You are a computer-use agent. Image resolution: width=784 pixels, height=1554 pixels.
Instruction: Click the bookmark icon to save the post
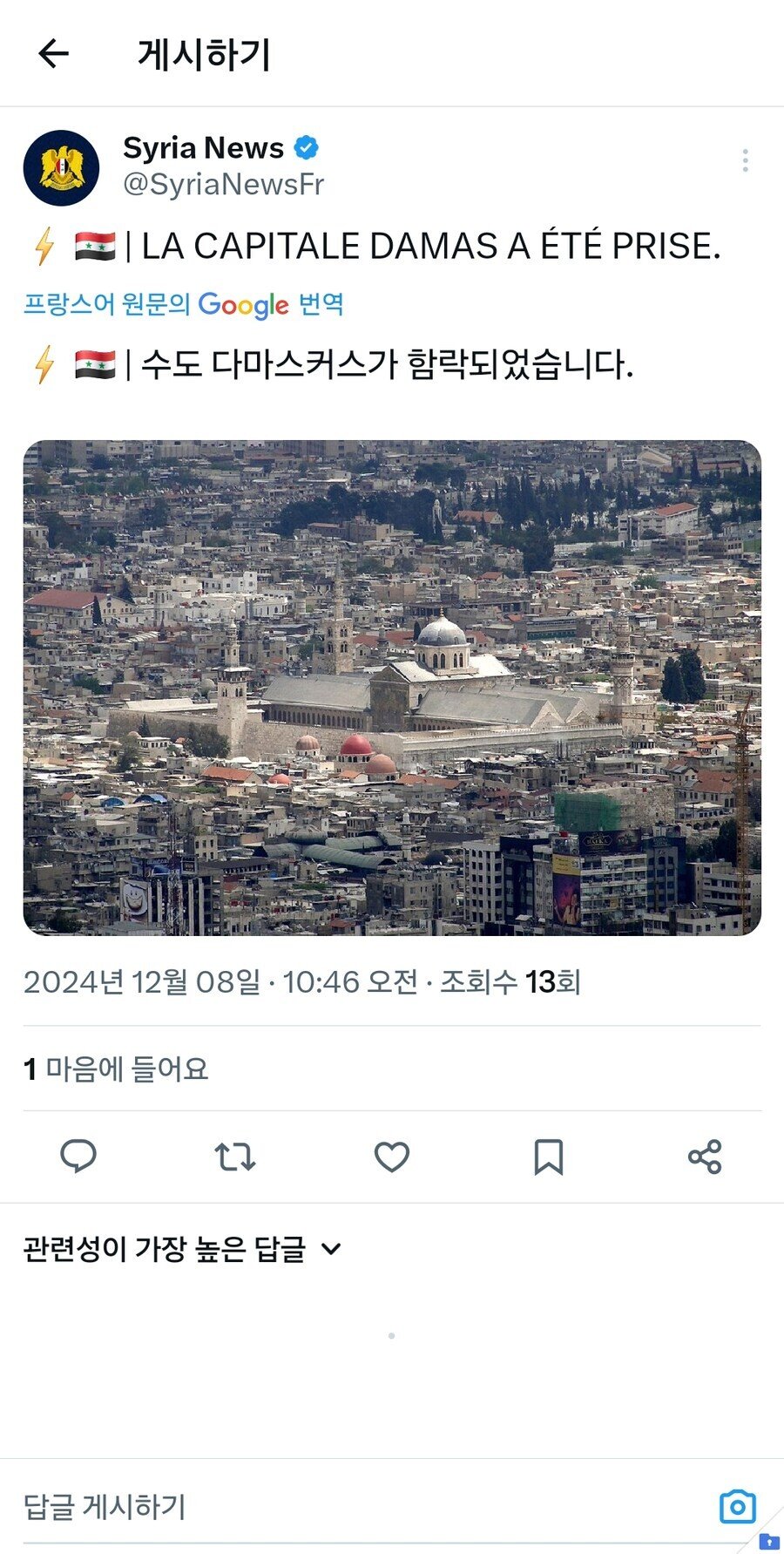click(x=549, y=1158)
